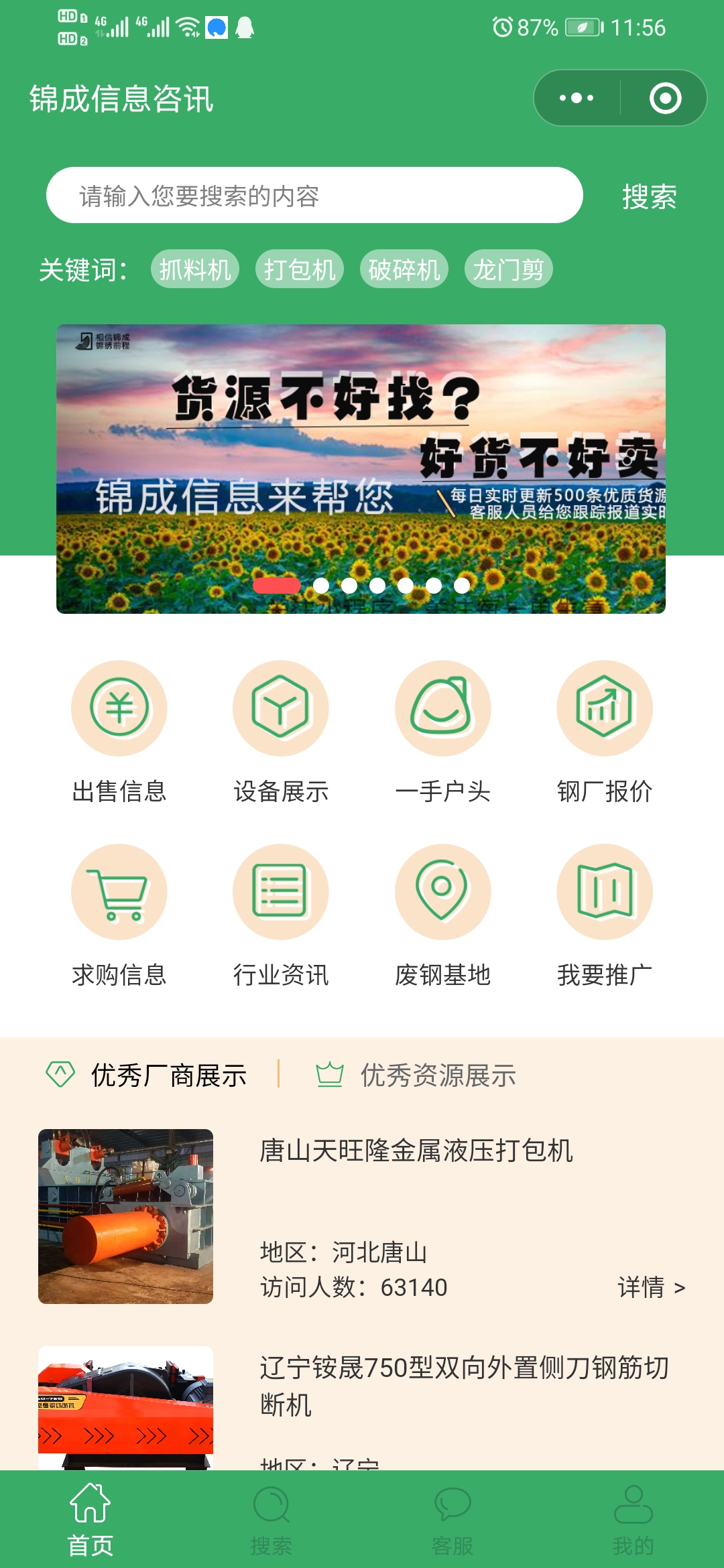View 详情 for 唐山天旺隆金属液压打包机
This screenshot has height=1568, width=724.
pos(650,1287)
